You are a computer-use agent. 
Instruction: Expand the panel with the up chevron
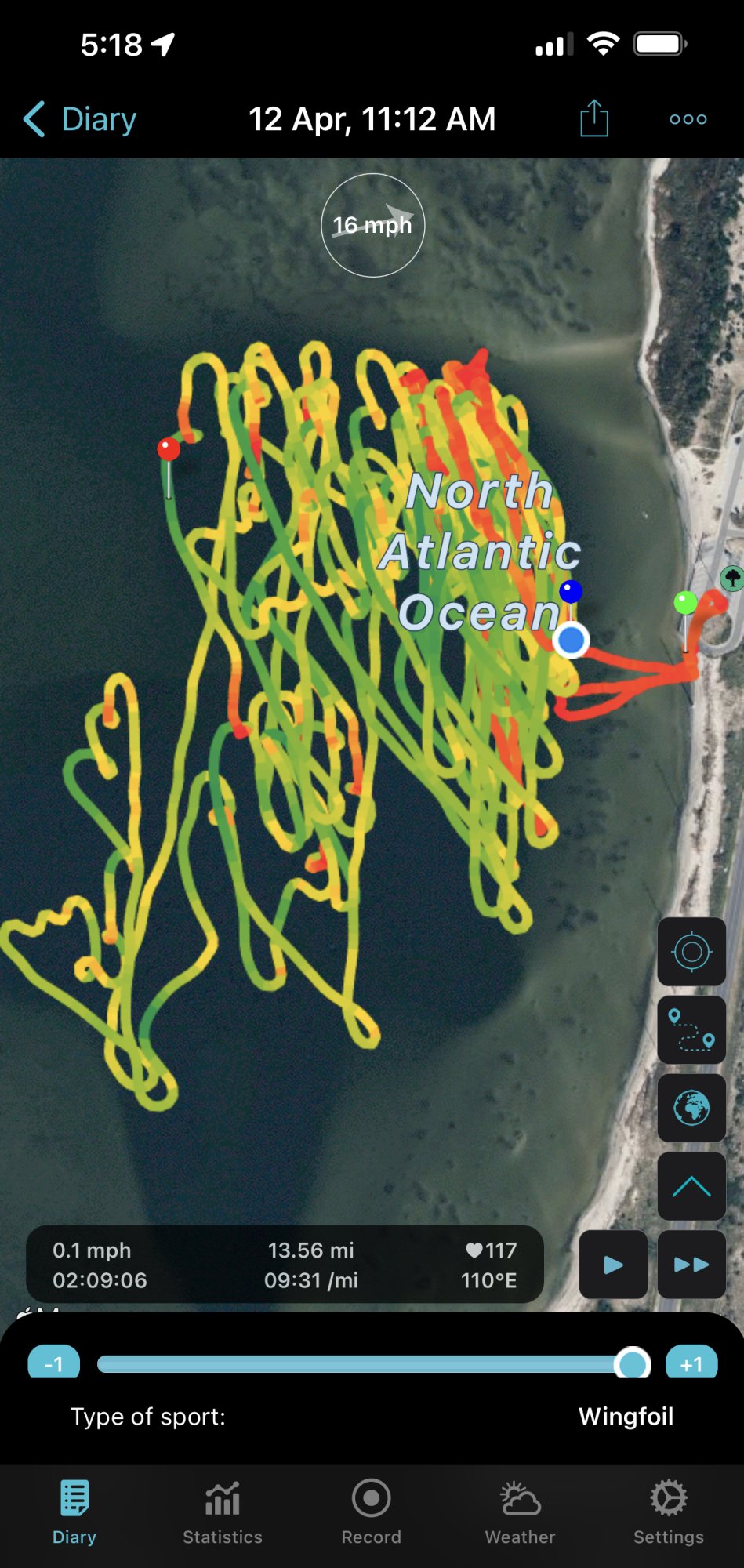pos(691,1185)
